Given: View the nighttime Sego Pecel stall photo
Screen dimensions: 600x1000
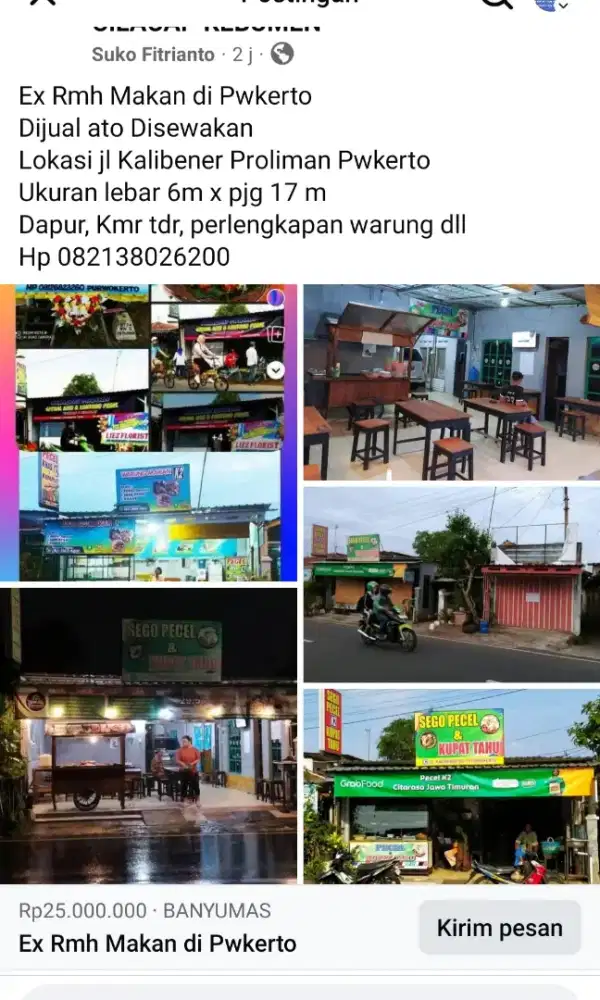Looking at the screenshot, I should (150, 735).
